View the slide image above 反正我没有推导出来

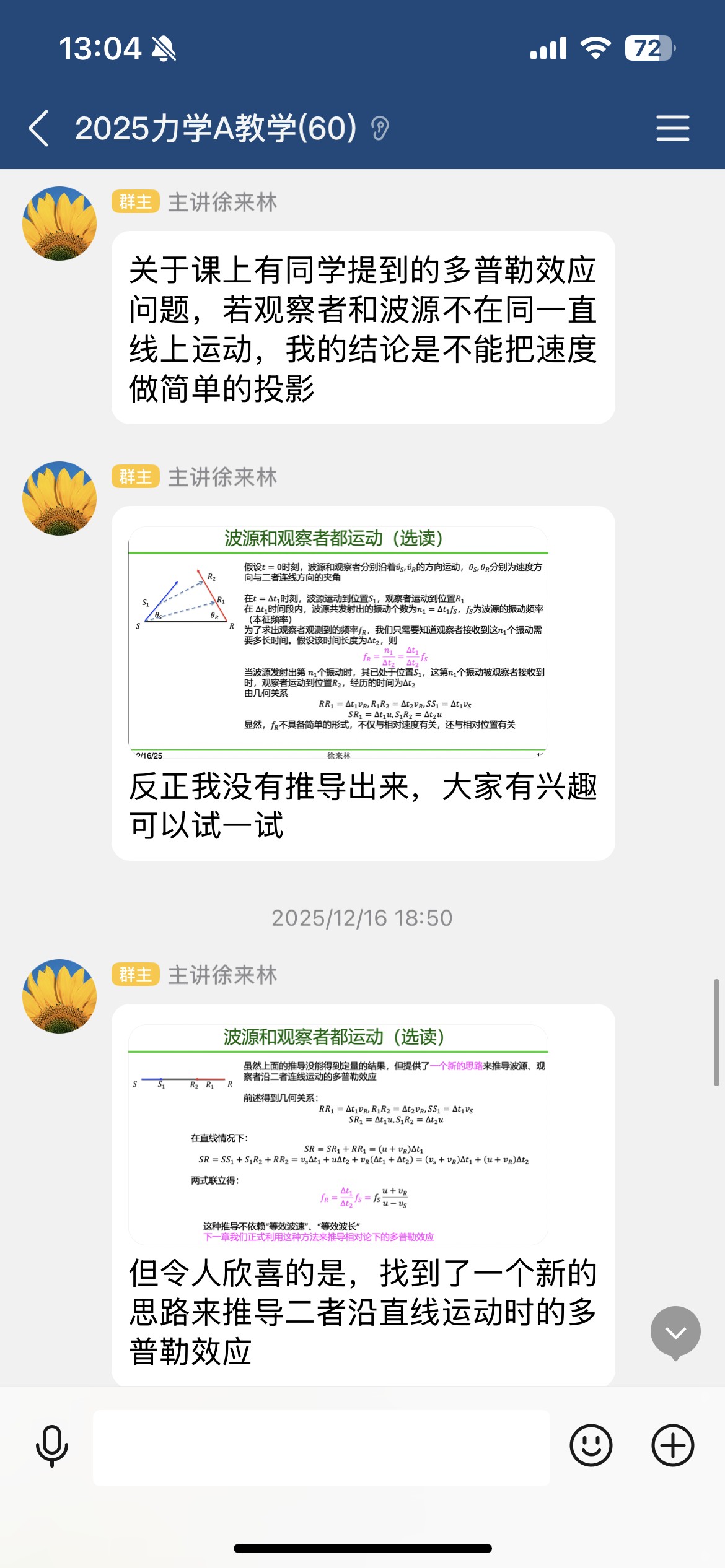(x=338, y=642)
